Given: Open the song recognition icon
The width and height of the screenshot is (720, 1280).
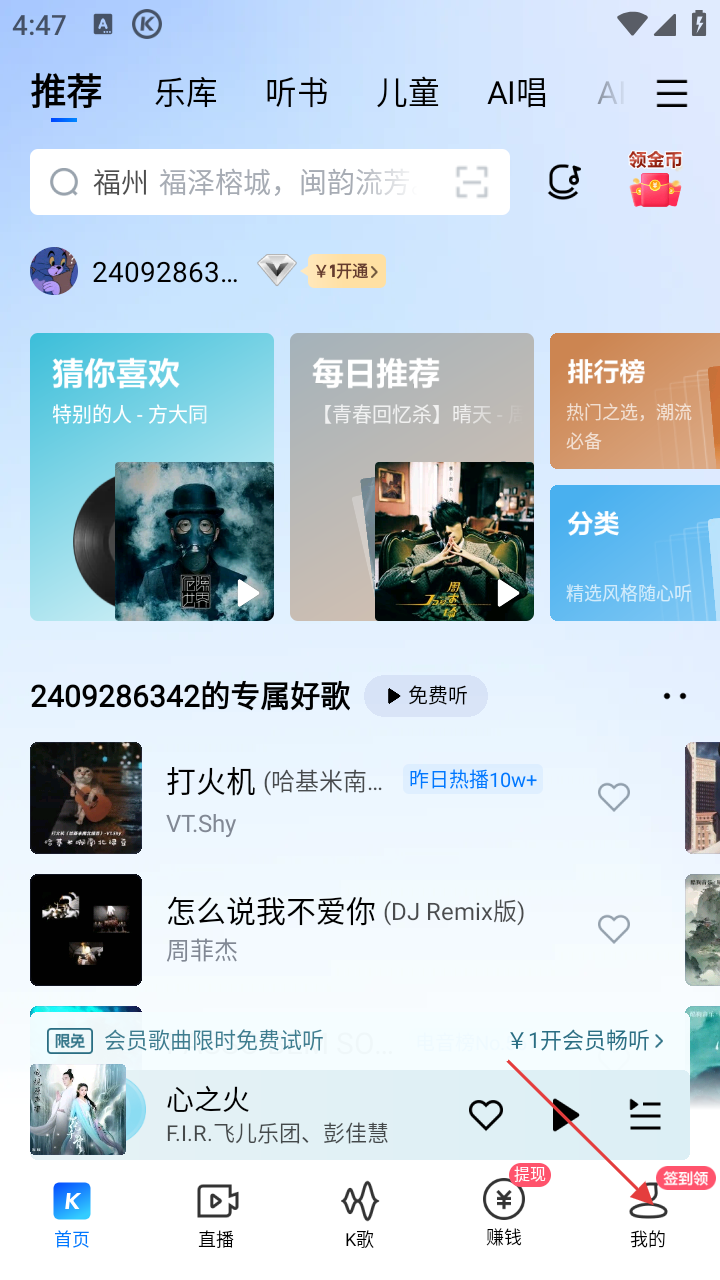Looking at the screenshot, I should tap(565, 182).
